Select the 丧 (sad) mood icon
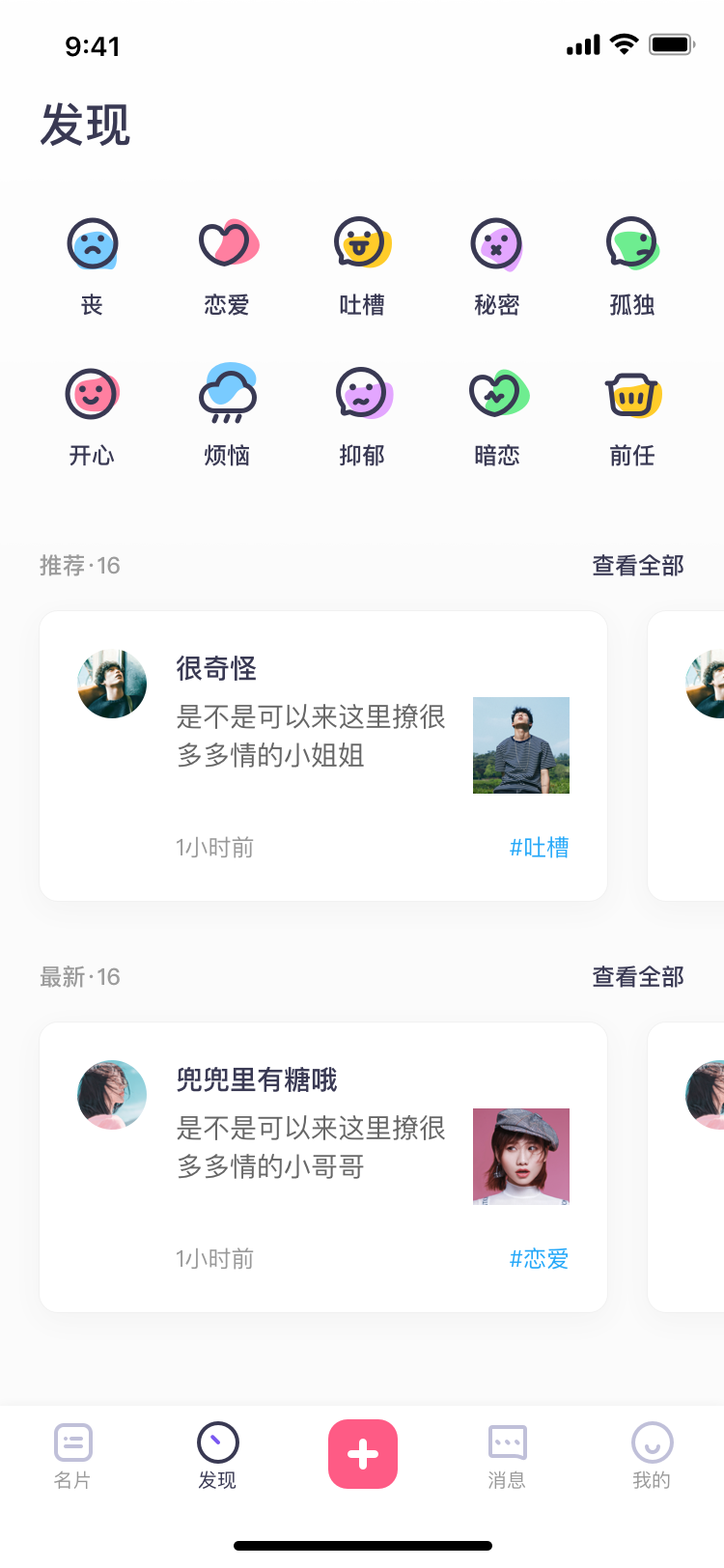Image resolution: width=724 pixels, height=1568 pixels. click(x=92, y=244)
